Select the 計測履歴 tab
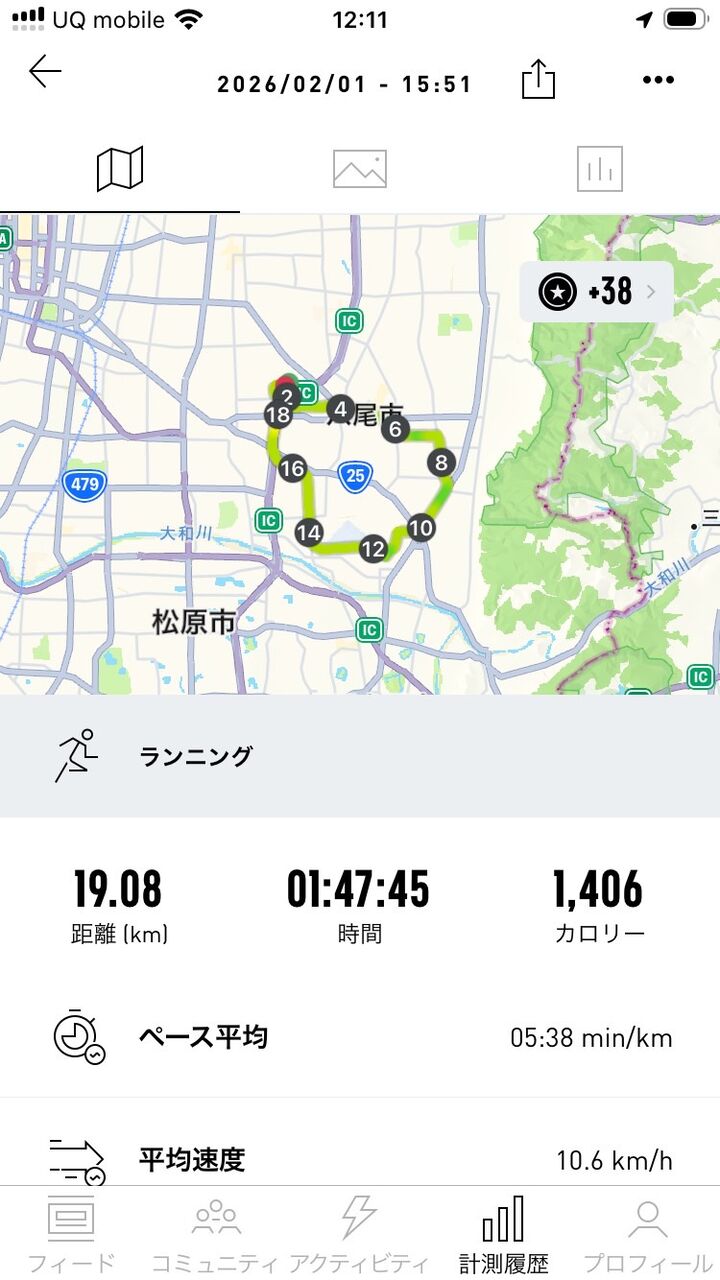This screenshot has height=1280, width=720. click(x=504, y=1234)
